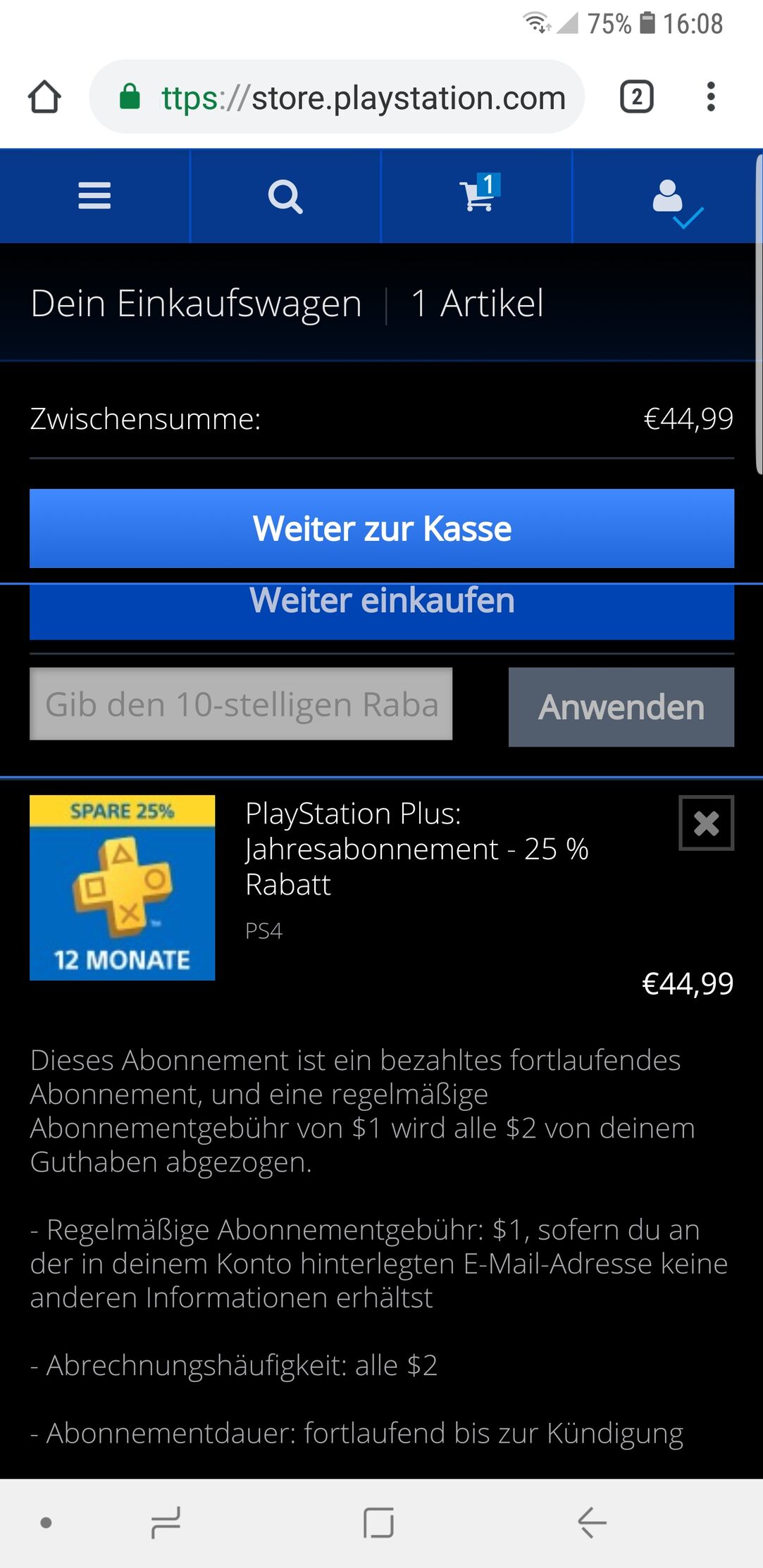Open the shopping cart icon
Viewport: 763px width, 1568px height.
(x=478, y=195)
